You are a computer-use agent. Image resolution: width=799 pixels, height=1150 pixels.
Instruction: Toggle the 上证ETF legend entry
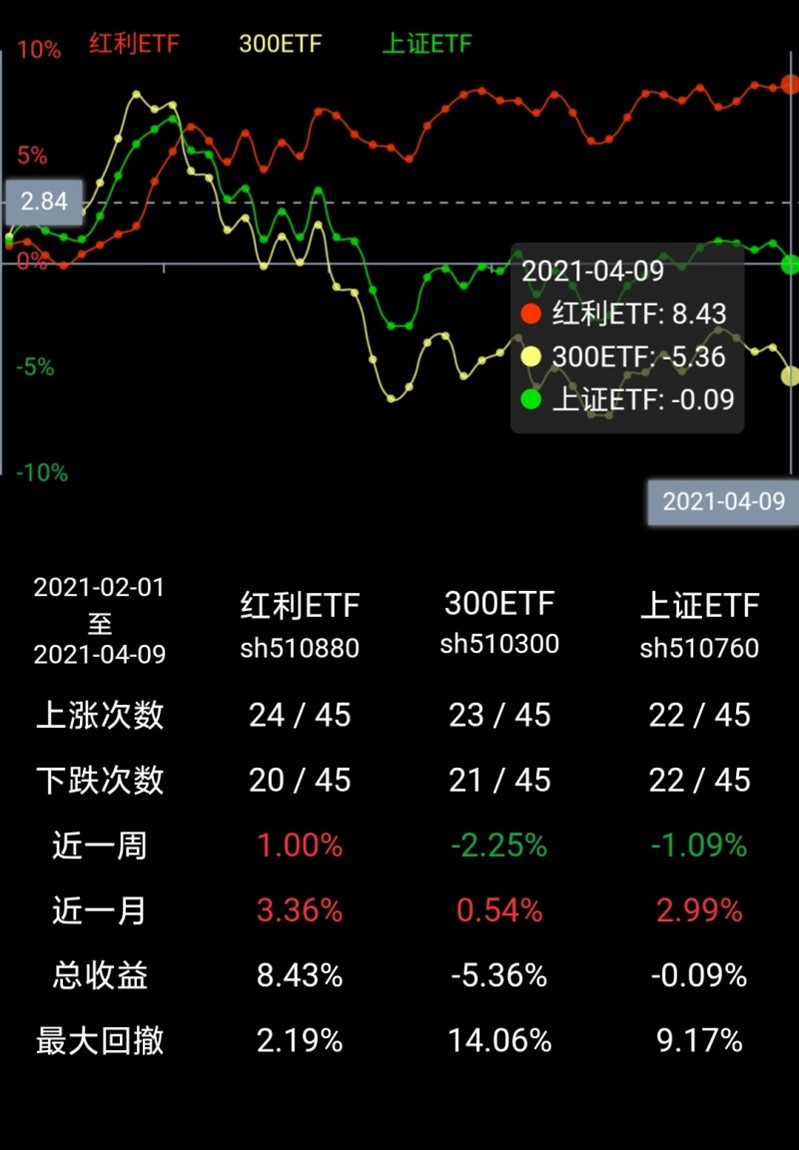[427, 45]
